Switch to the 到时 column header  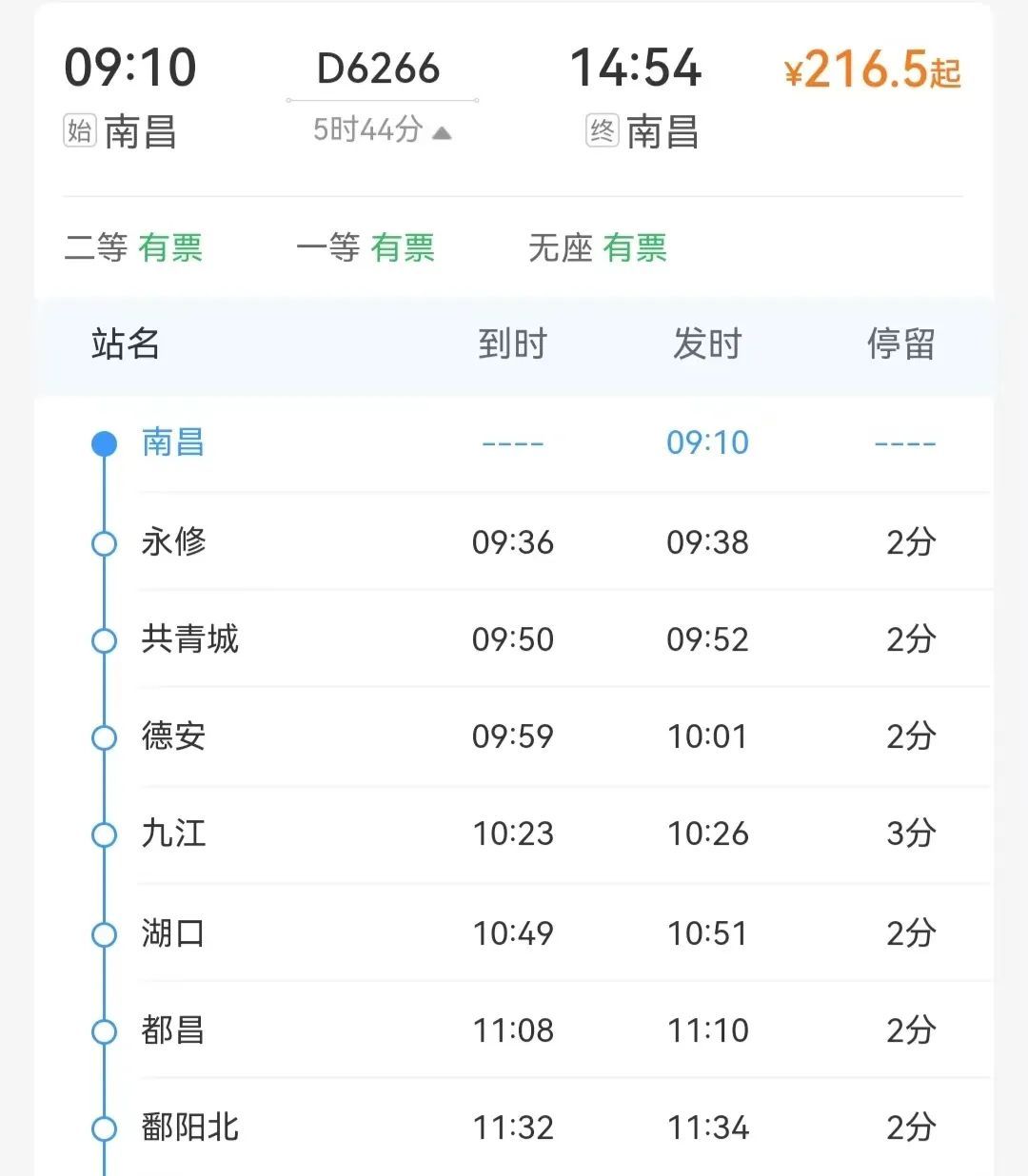pyautogui.click(x=512, y=345)
